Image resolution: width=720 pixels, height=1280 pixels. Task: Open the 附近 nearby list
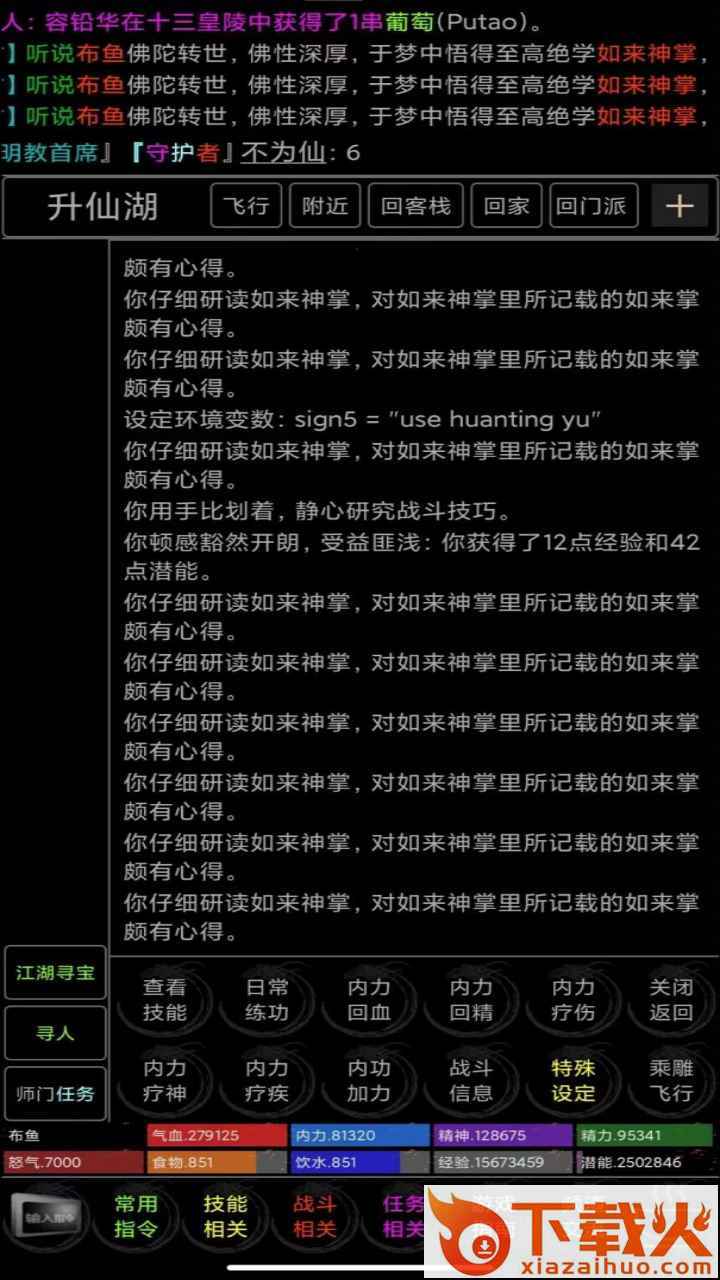click(325, 207)
